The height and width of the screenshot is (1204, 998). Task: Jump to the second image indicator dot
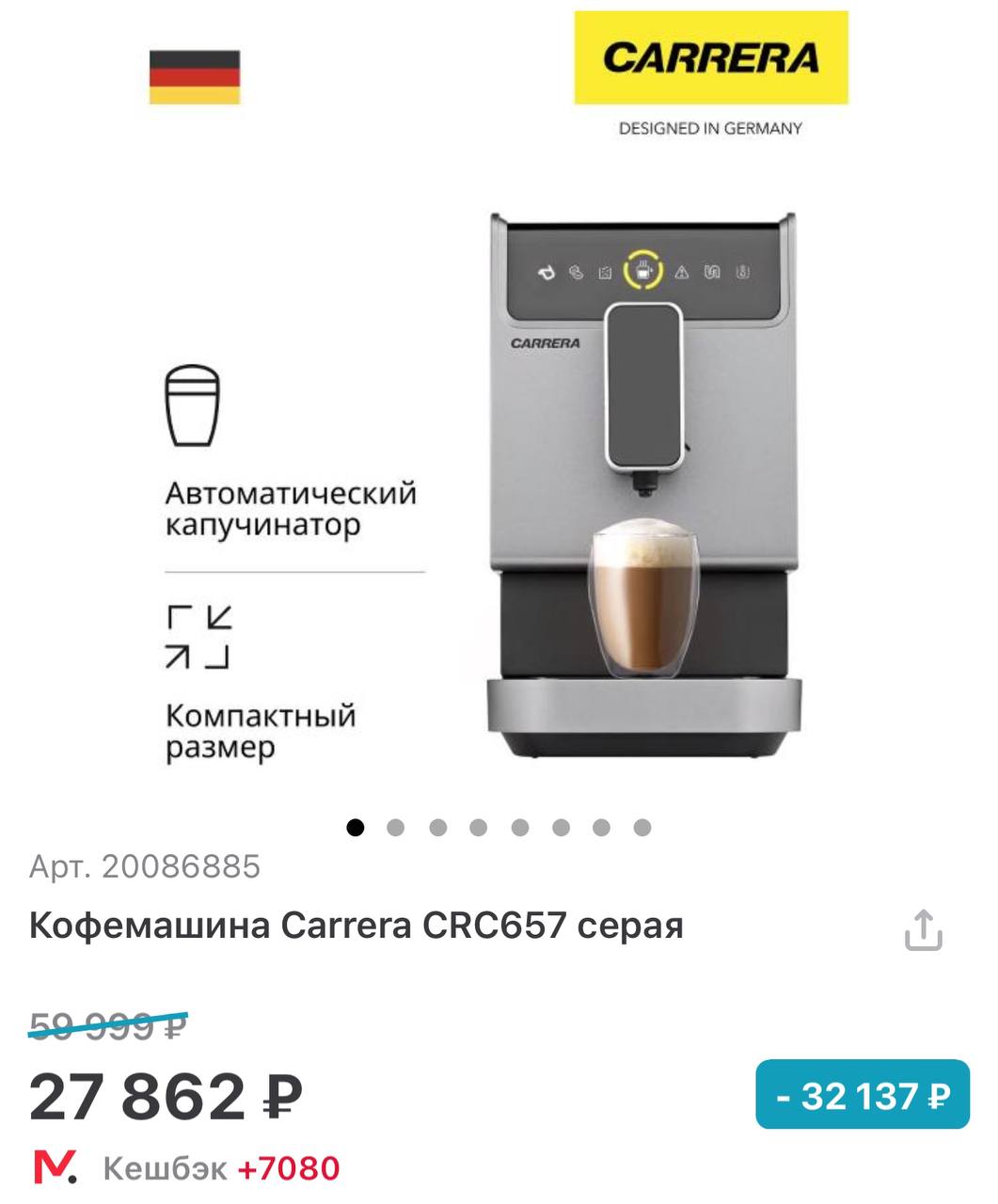(x=396, y=828)
